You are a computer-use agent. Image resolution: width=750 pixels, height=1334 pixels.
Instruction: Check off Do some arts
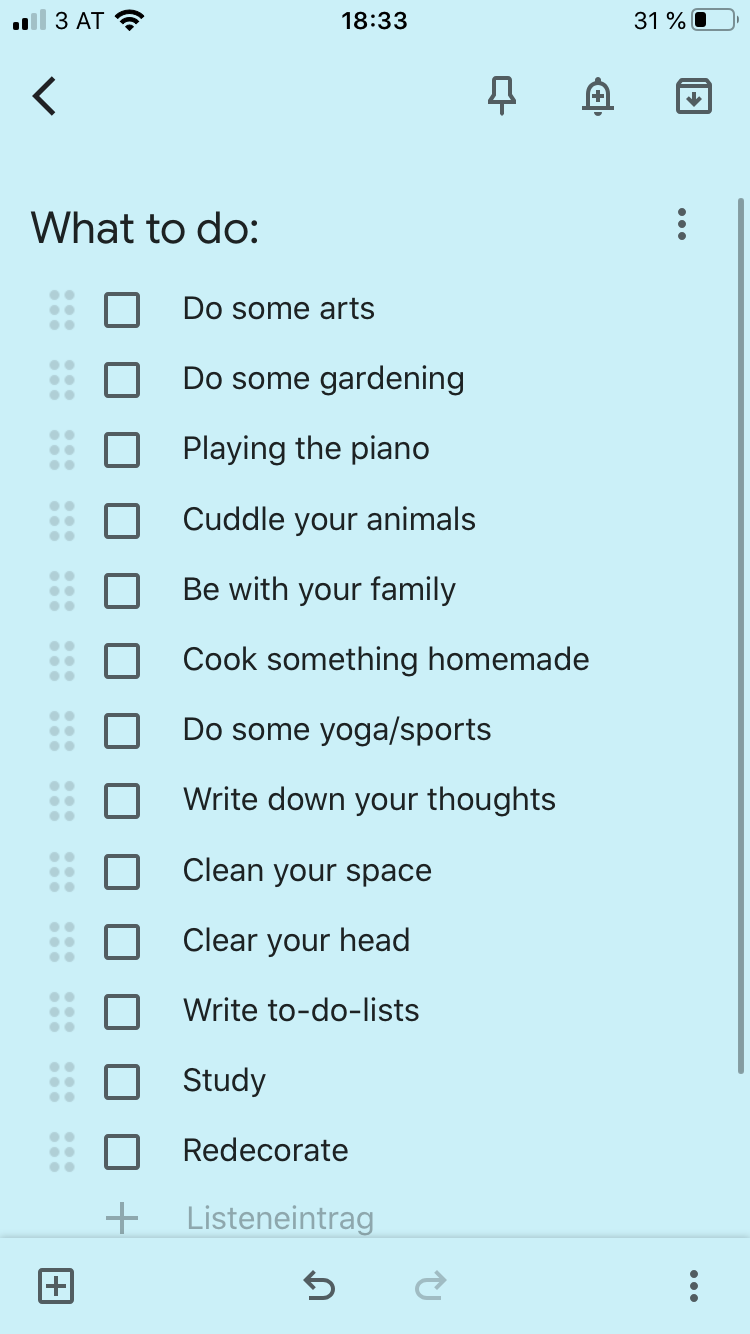pos(122,309)
